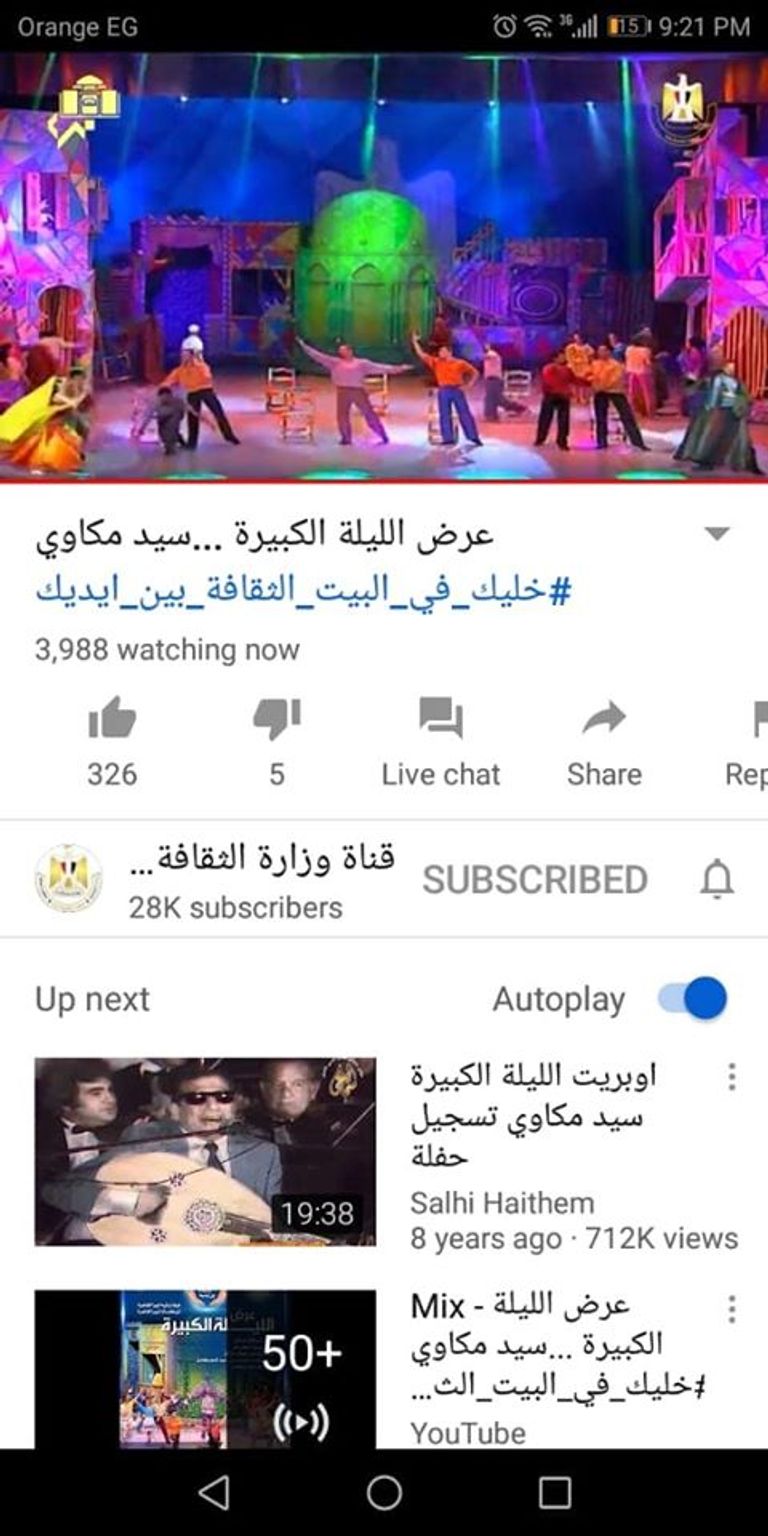
Task: Open Live chat for the stream
Action: (440, 716)
